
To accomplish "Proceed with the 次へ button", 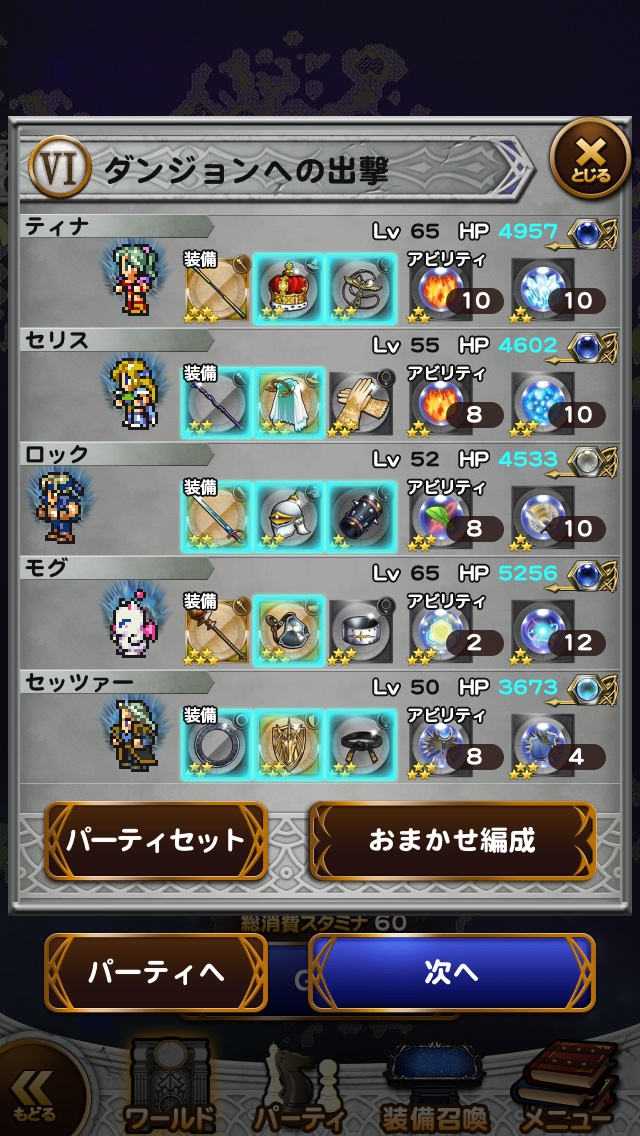I will click(452, 972).
